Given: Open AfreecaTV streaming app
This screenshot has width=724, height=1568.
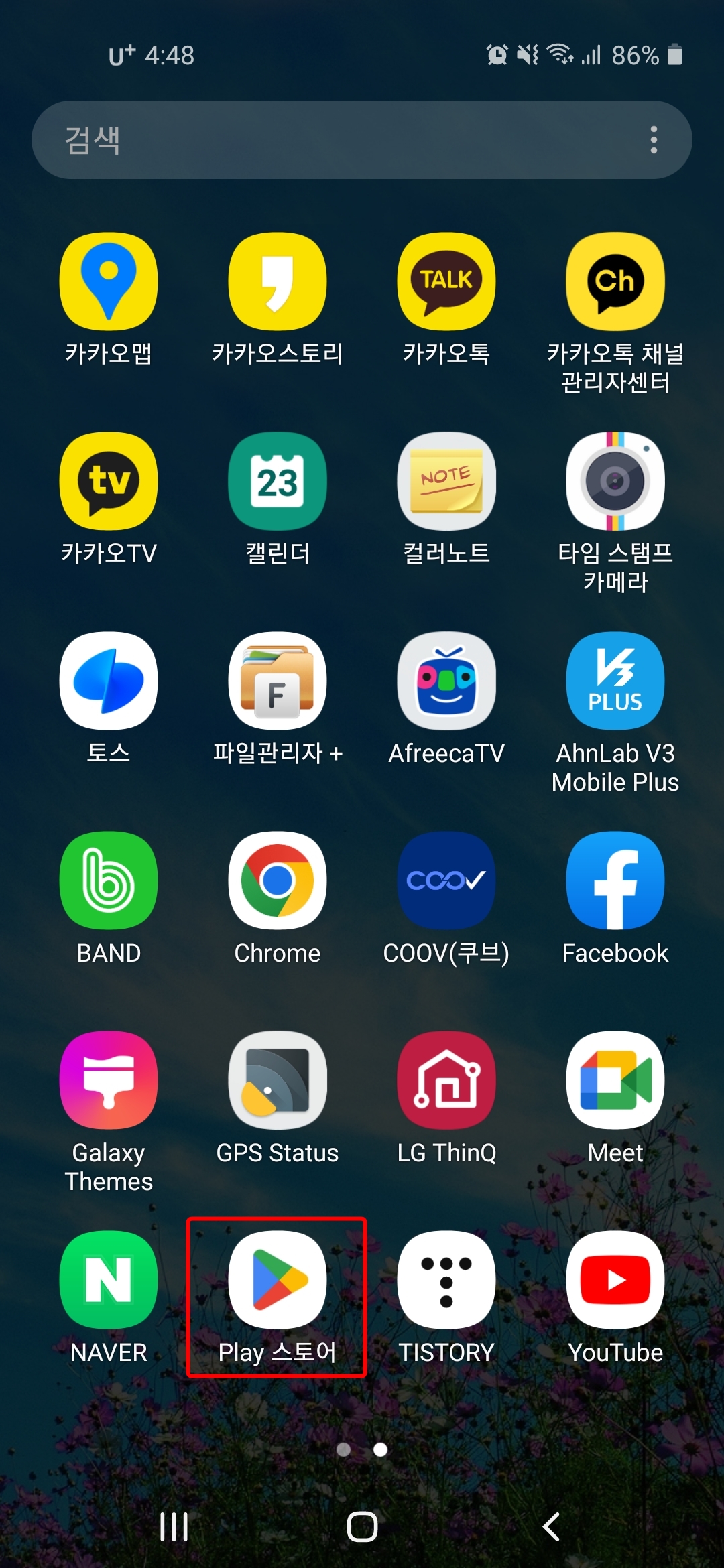Looking at the screenshot, I should coord(446,680).
